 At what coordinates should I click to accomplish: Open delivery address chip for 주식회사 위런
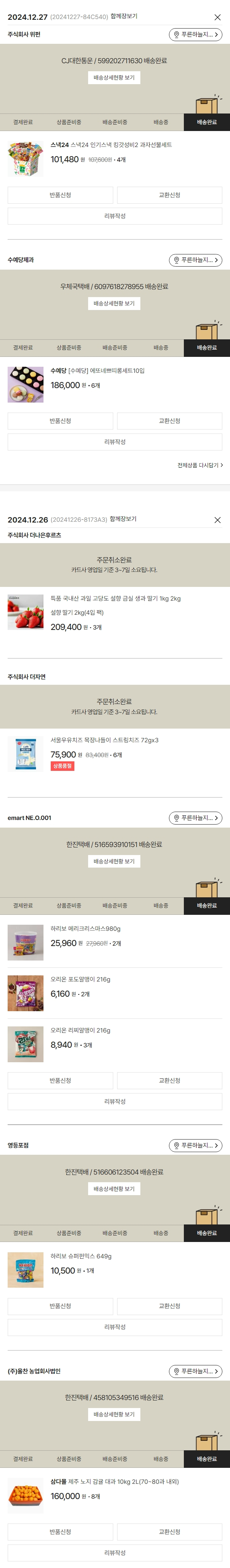(x=195, y=35)
